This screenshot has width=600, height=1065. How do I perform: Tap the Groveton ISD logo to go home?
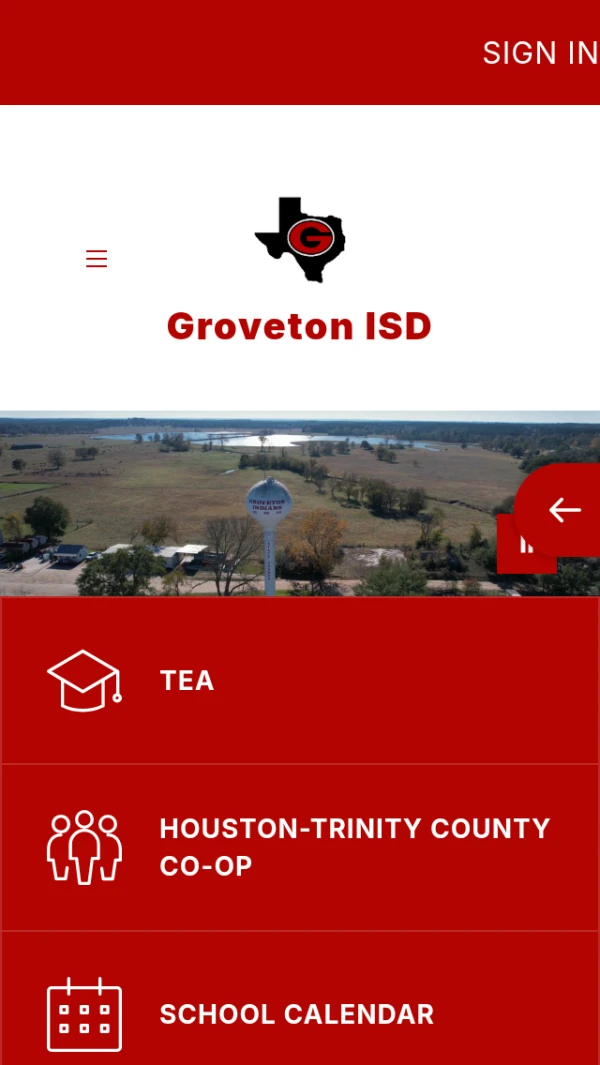click(x=300, y=240)
